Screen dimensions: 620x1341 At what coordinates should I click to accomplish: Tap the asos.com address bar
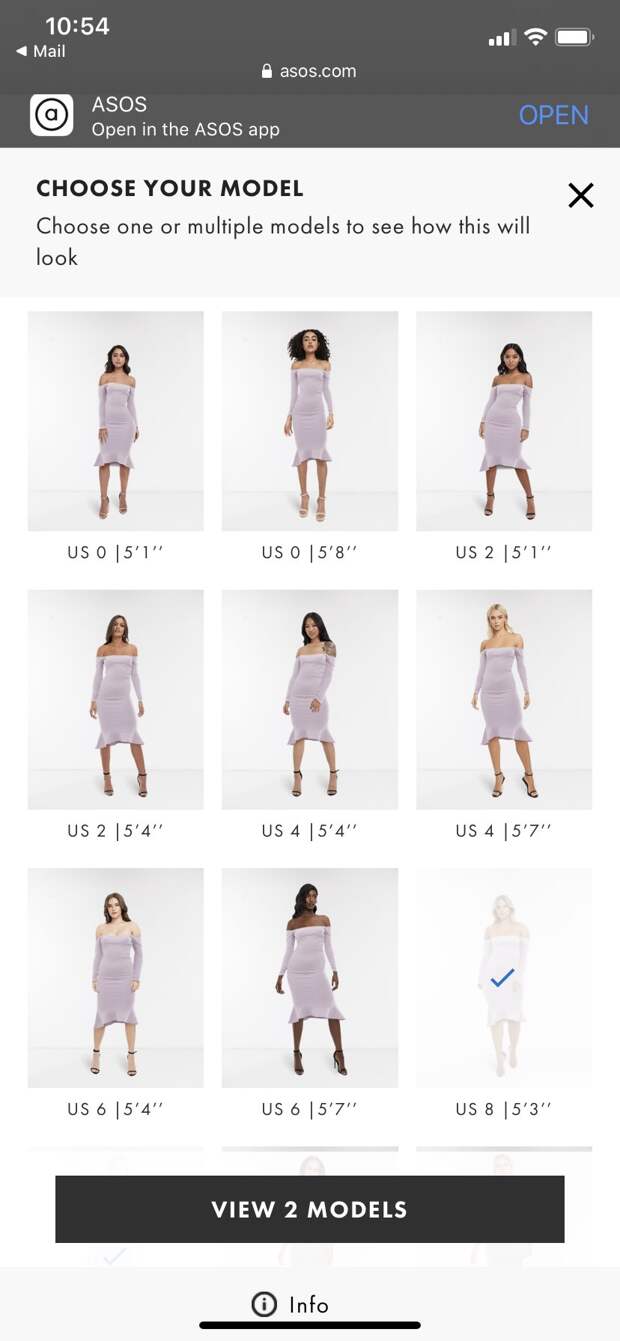(x=308, y=71)
